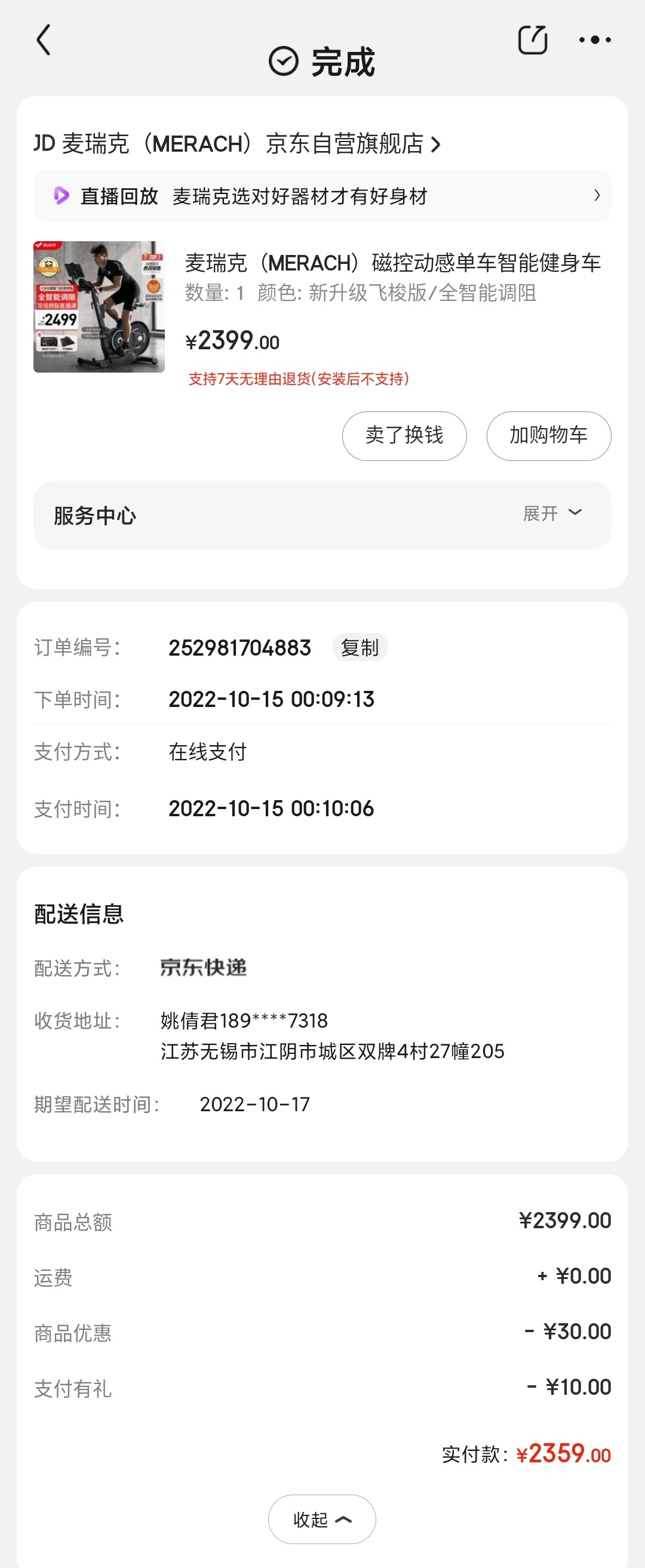Open the MERACH 京东自营旗舰店 store page
The image size is (645, 1568).
pos(238,144)
